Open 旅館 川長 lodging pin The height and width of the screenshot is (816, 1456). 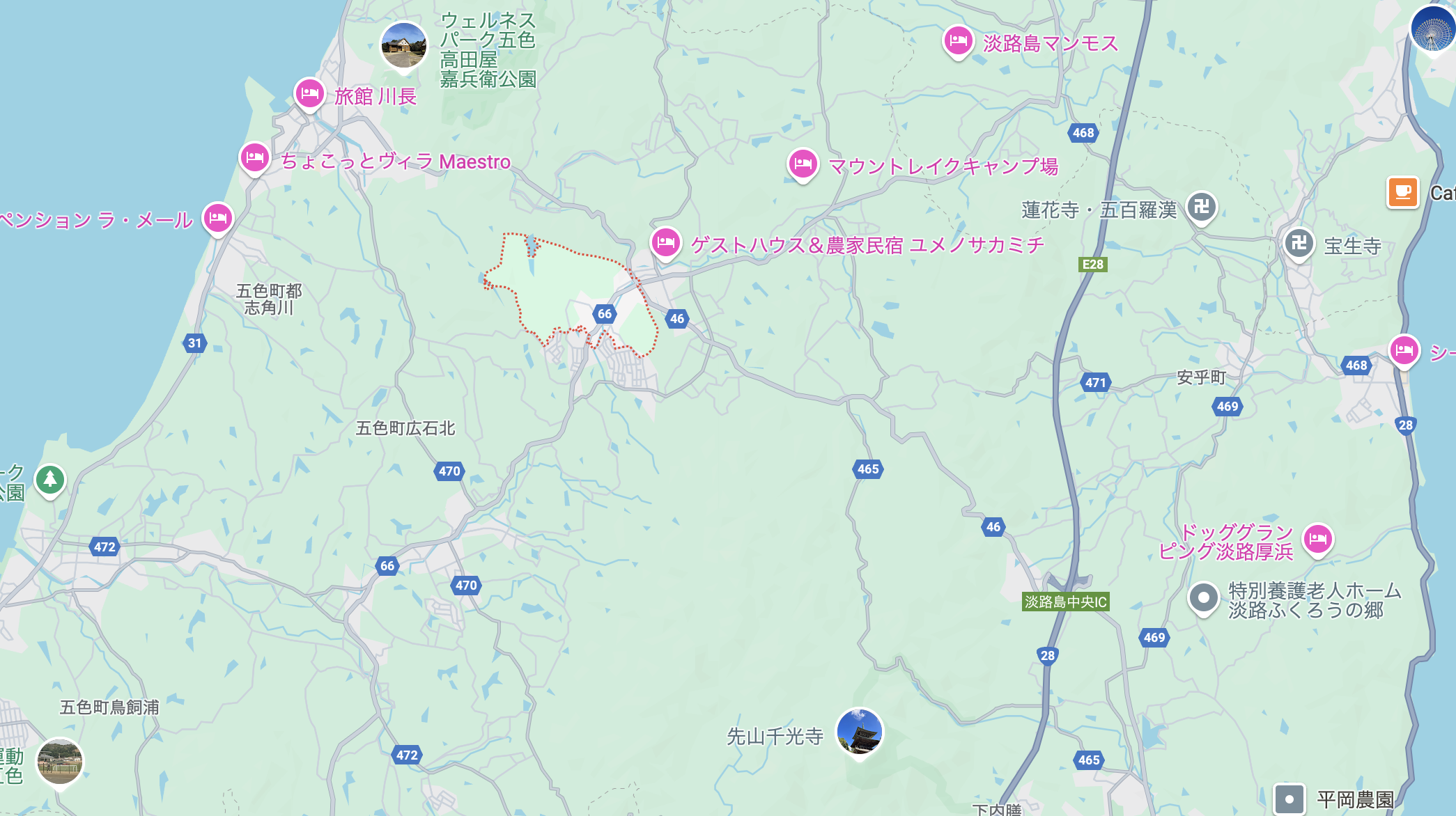click(309, 94)
